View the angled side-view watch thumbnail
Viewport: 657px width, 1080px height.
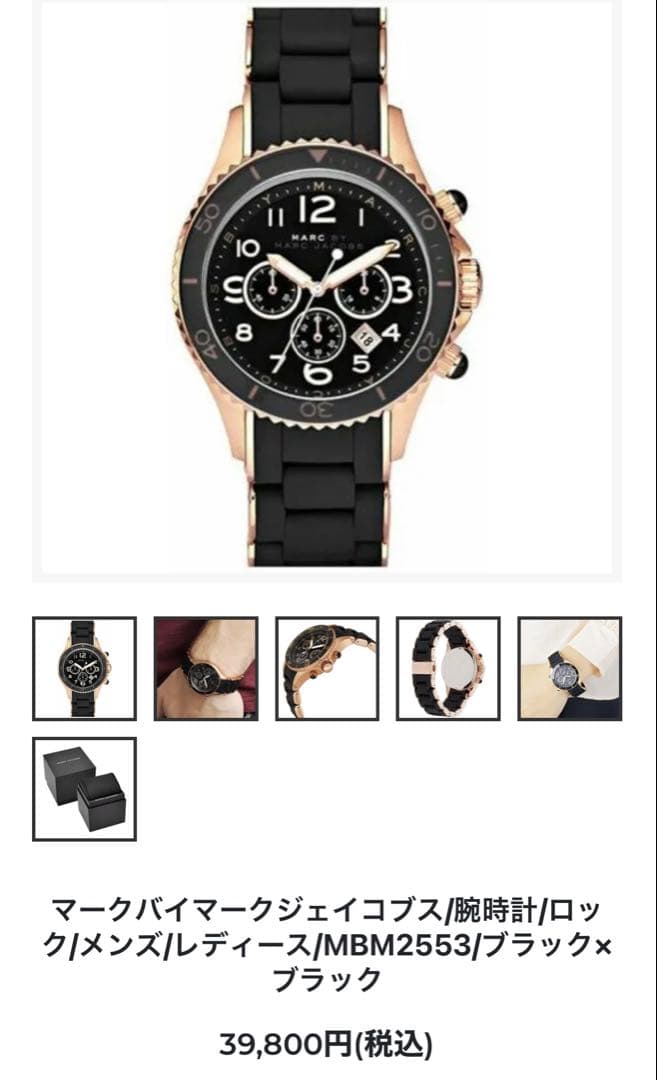pyautogui.click(x=327, y=669)
